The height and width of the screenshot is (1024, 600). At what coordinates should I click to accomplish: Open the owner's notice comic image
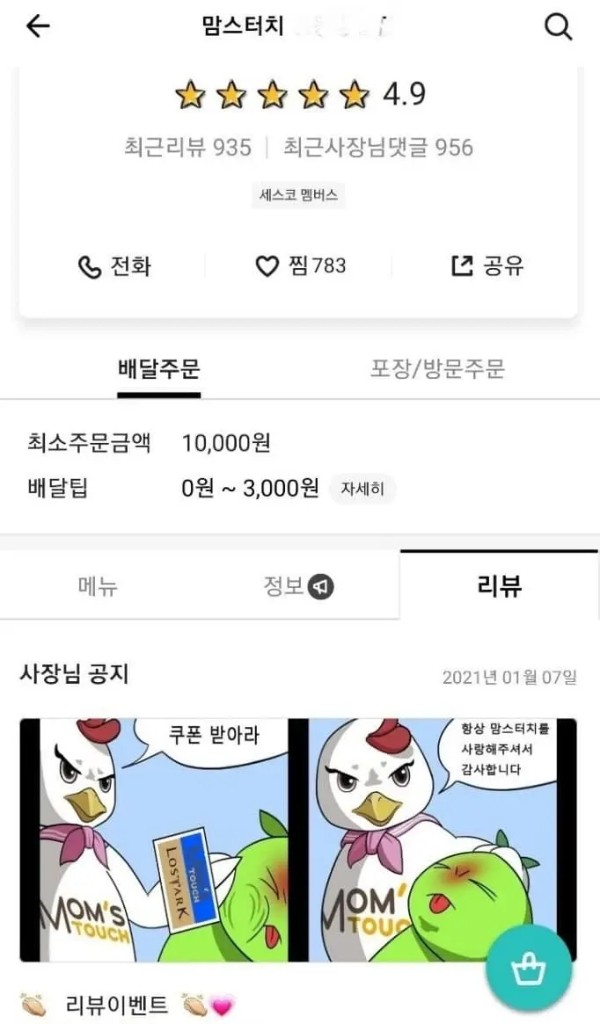(x=298, y=840)
